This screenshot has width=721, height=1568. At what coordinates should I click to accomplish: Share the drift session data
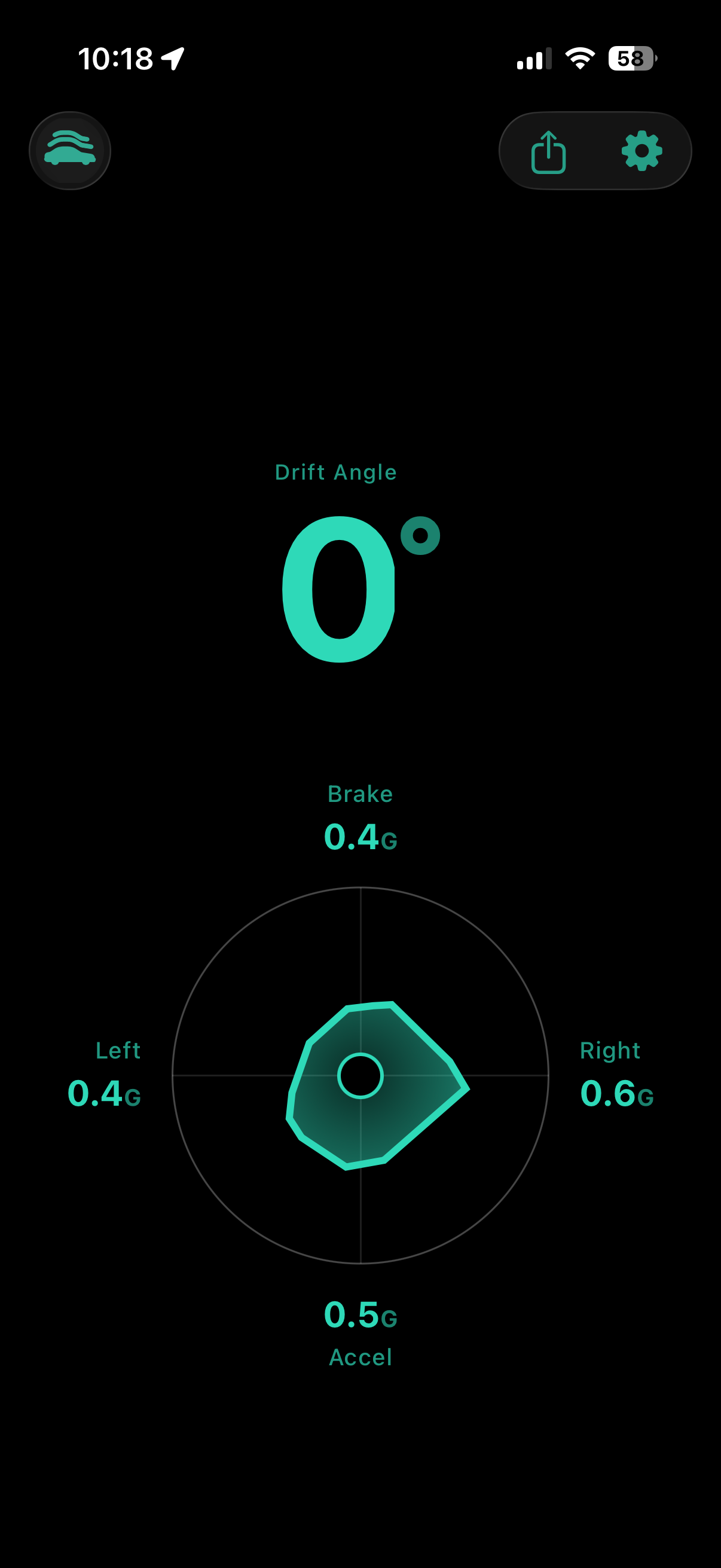coord(548,151)
